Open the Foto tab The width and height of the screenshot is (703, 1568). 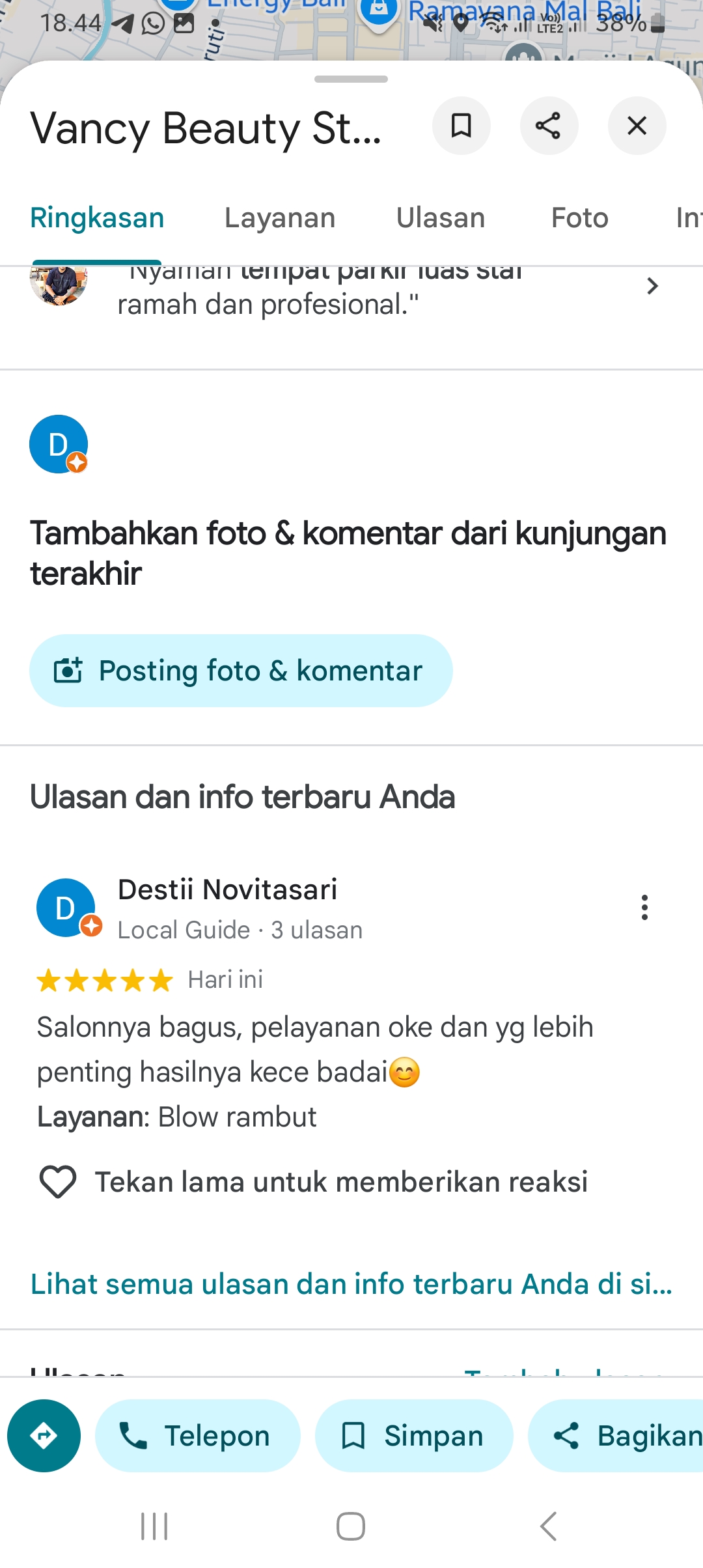[x=580, y=218]
